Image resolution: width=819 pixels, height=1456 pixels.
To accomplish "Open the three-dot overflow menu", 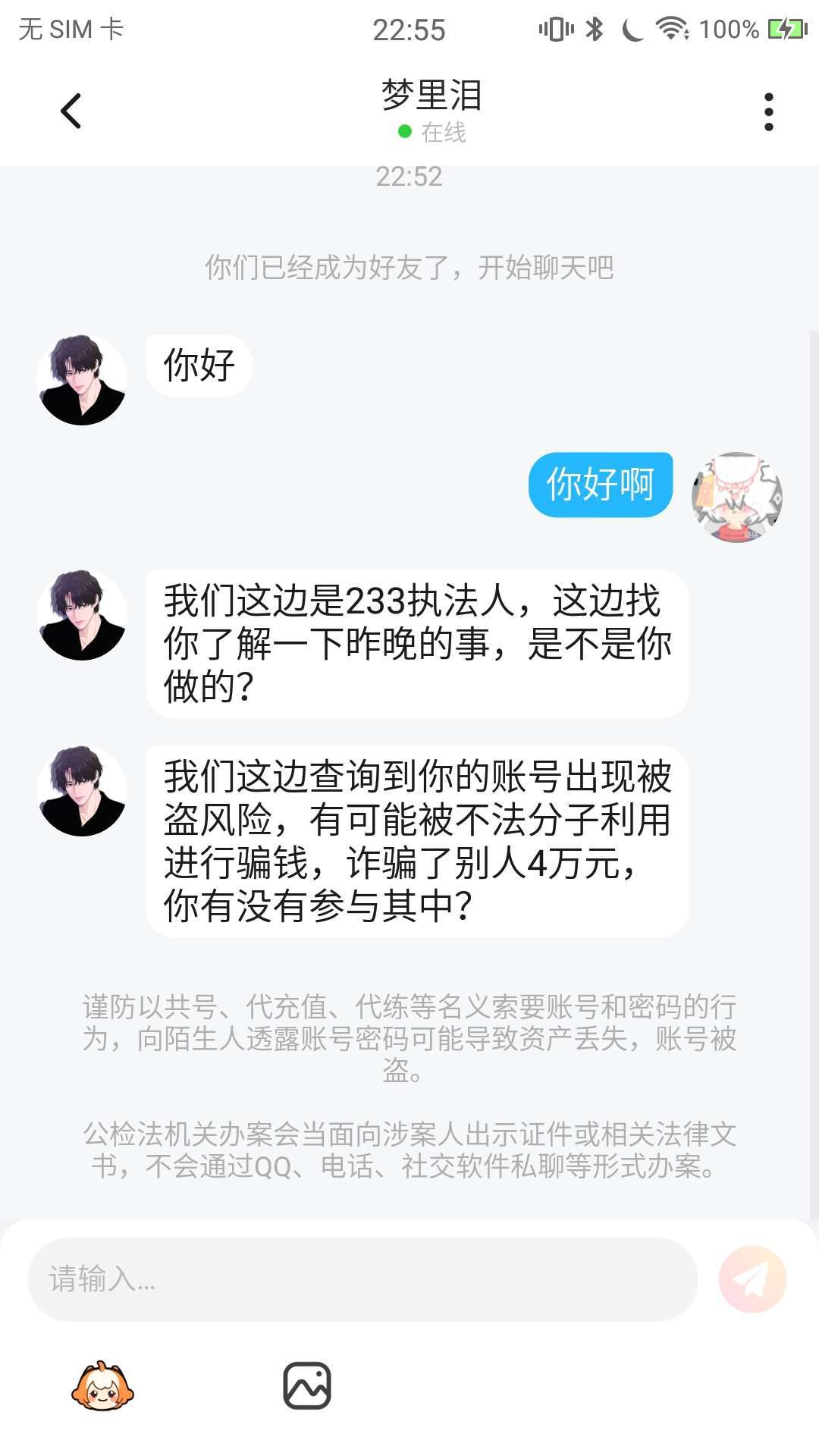I will [768, 112].
